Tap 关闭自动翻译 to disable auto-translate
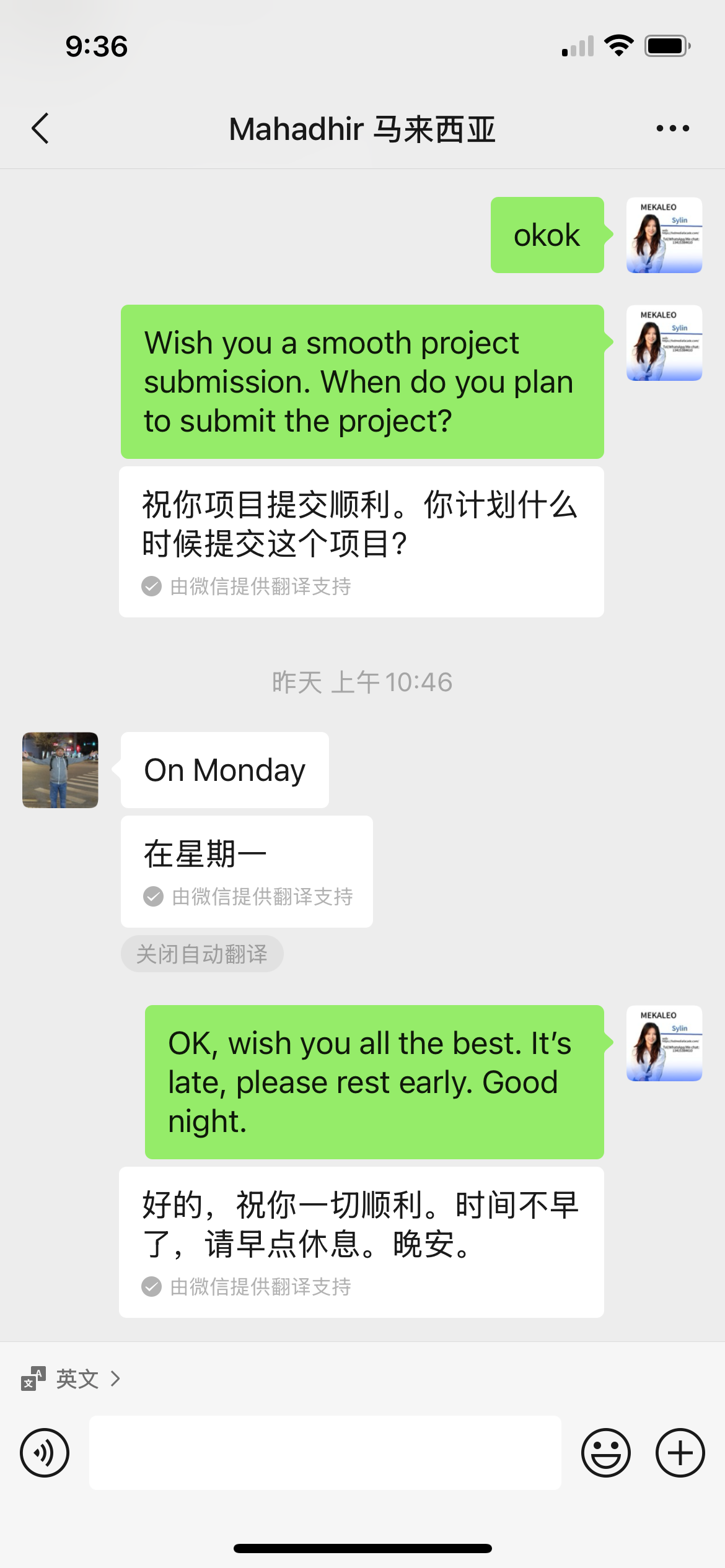Image resolution: width=725 pixels, height=1568 pixels. click(x=202, y=954)
